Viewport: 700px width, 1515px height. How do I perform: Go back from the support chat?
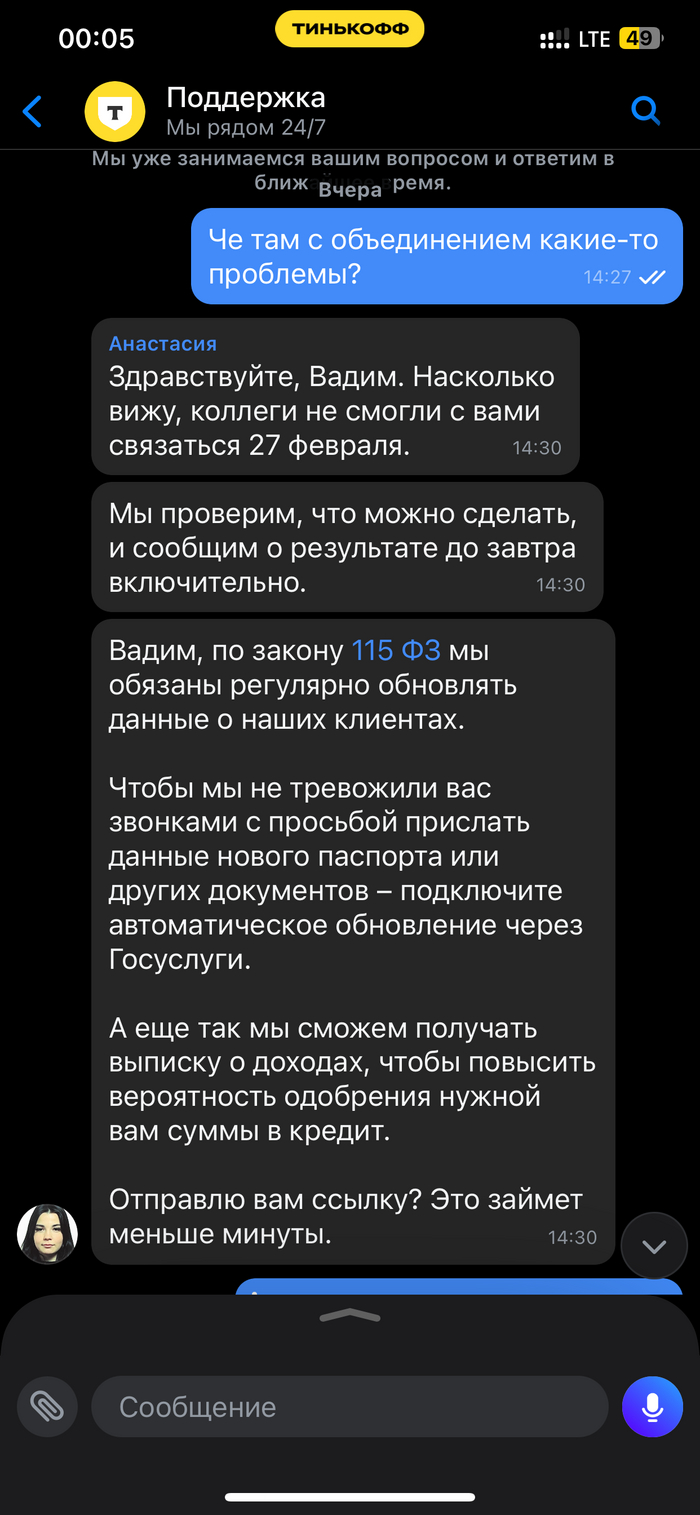pyautogui.click(x=33, y=111)
